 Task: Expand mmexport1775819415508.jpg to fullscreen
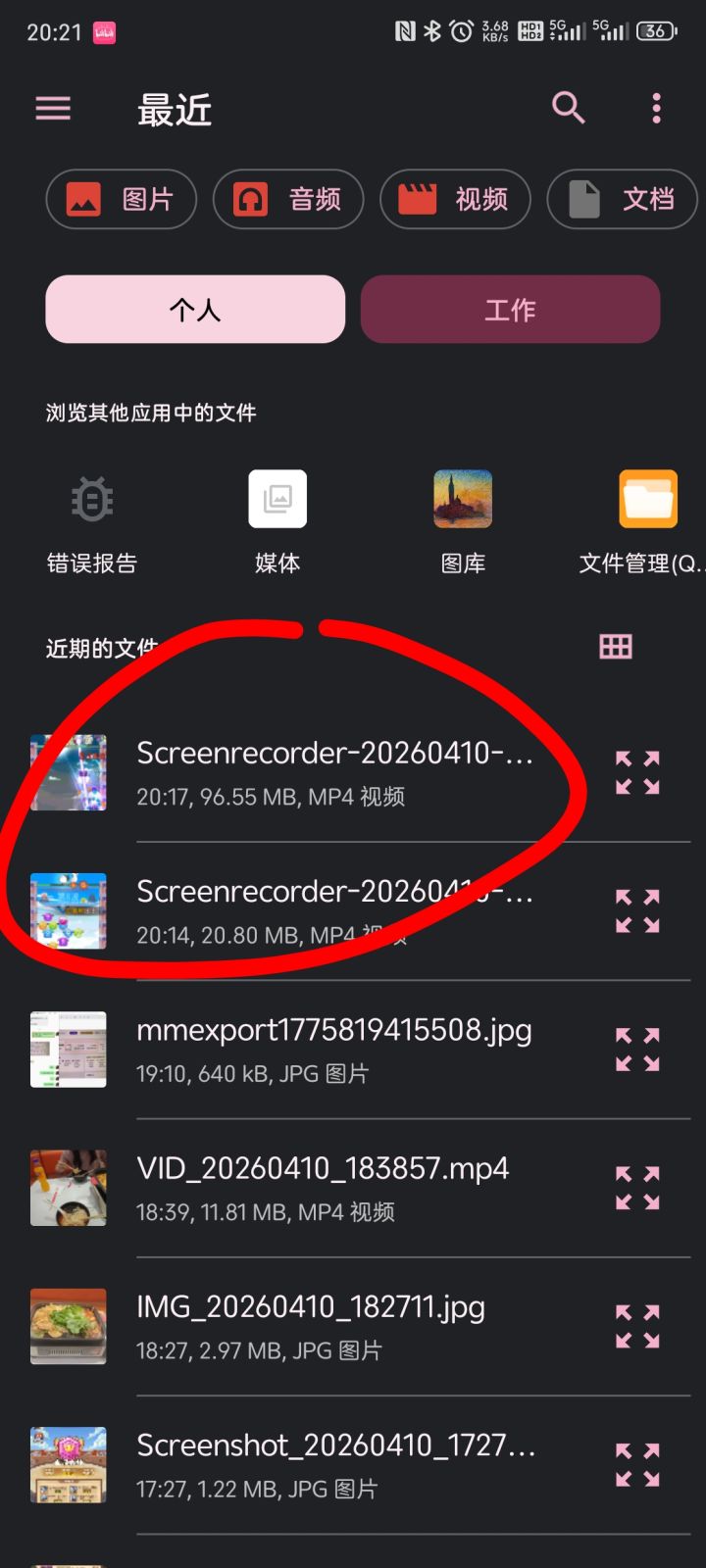point(637,1048)
